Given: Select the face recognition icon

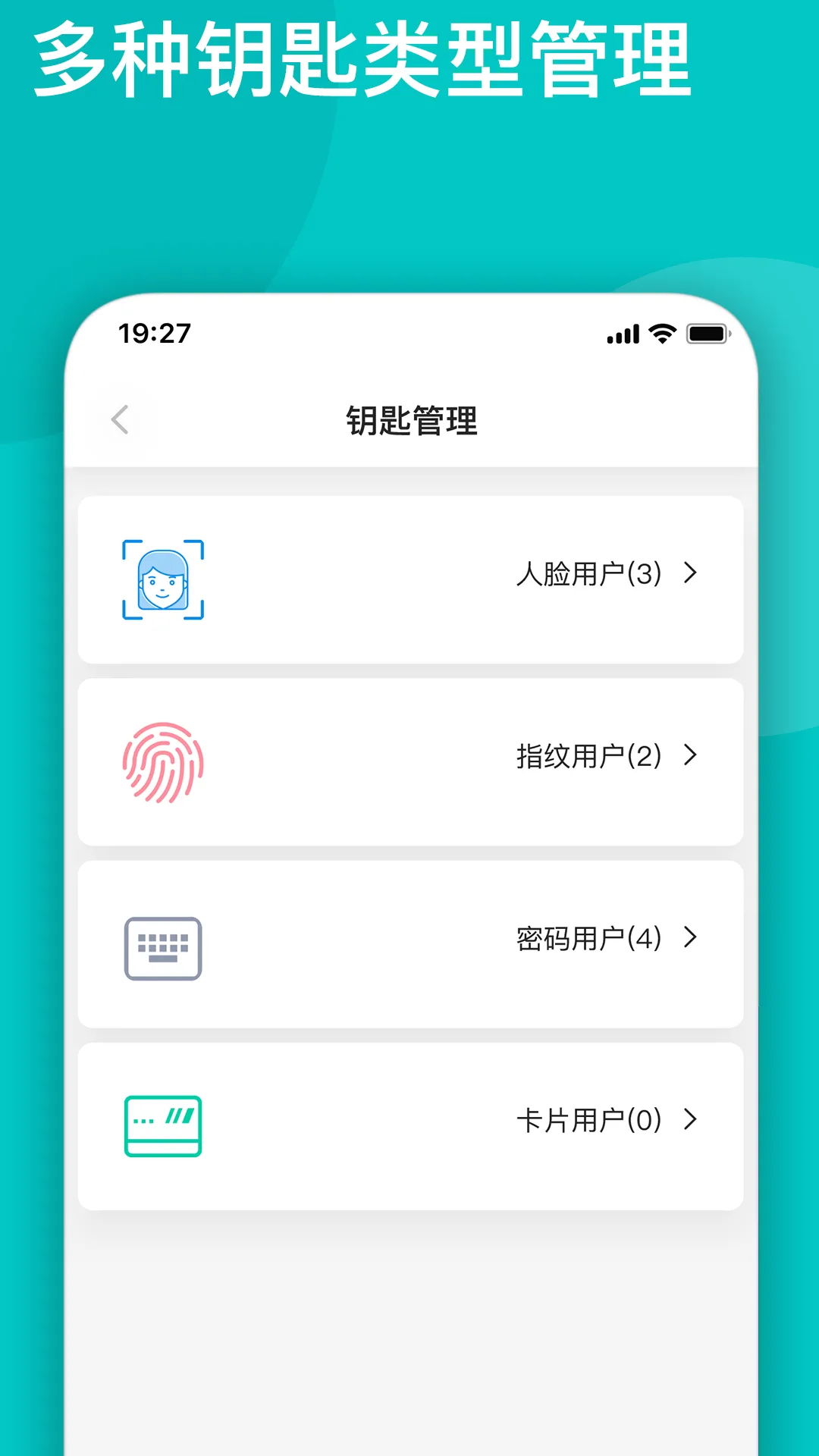Looking at the screenshot, I should [163, 576].
